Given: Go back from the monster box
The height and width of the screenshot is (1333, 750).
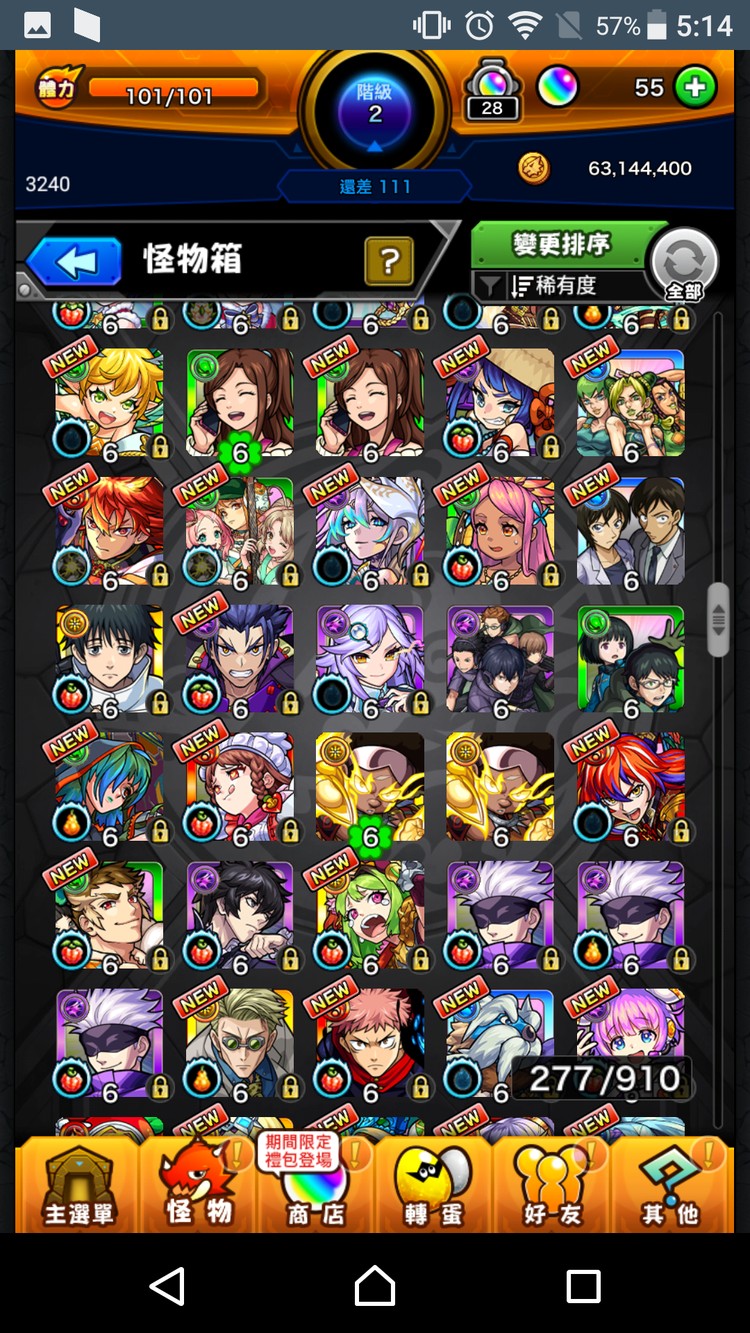Looking at the screenshot, I should (75, 262).
